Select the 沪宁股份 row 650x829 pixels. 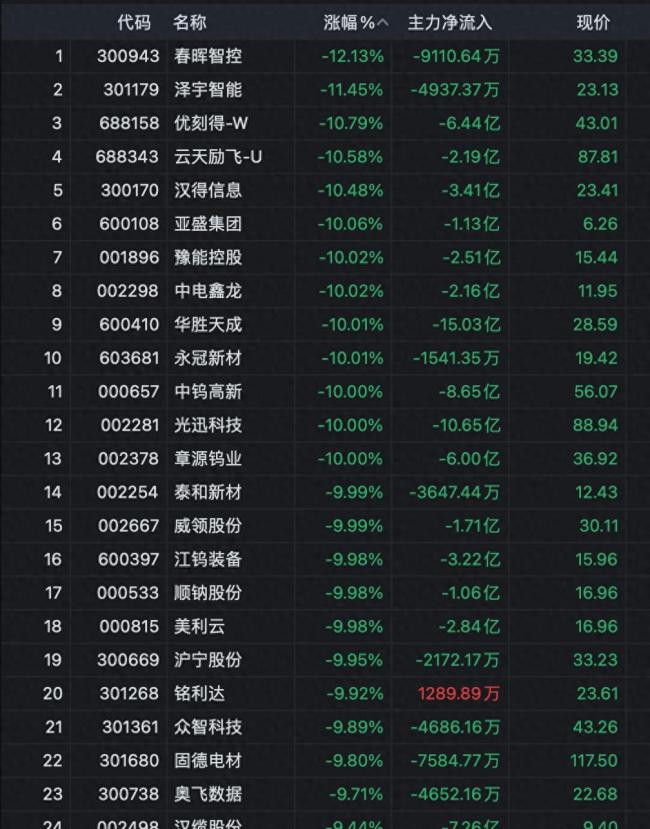coord(208,660)
